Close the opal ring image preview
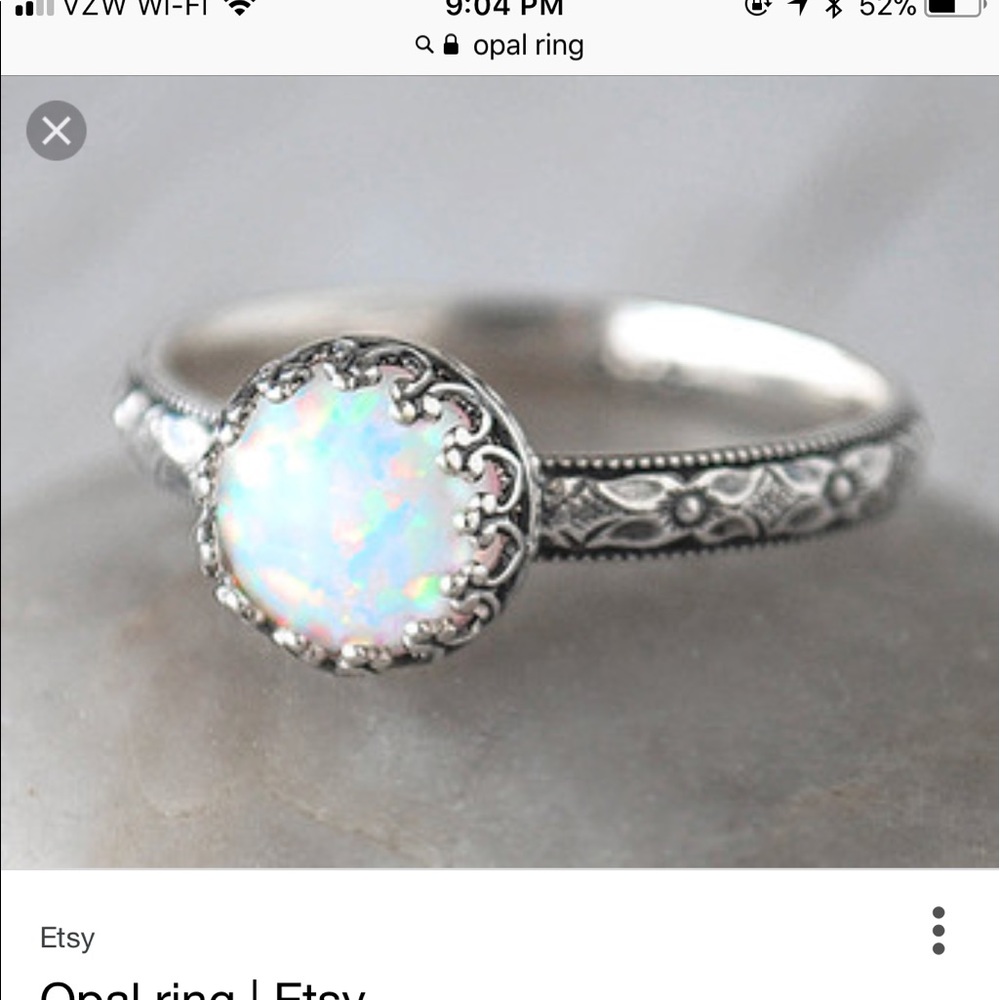This screenshot has width=1000, height=1000. coord(56,131)
